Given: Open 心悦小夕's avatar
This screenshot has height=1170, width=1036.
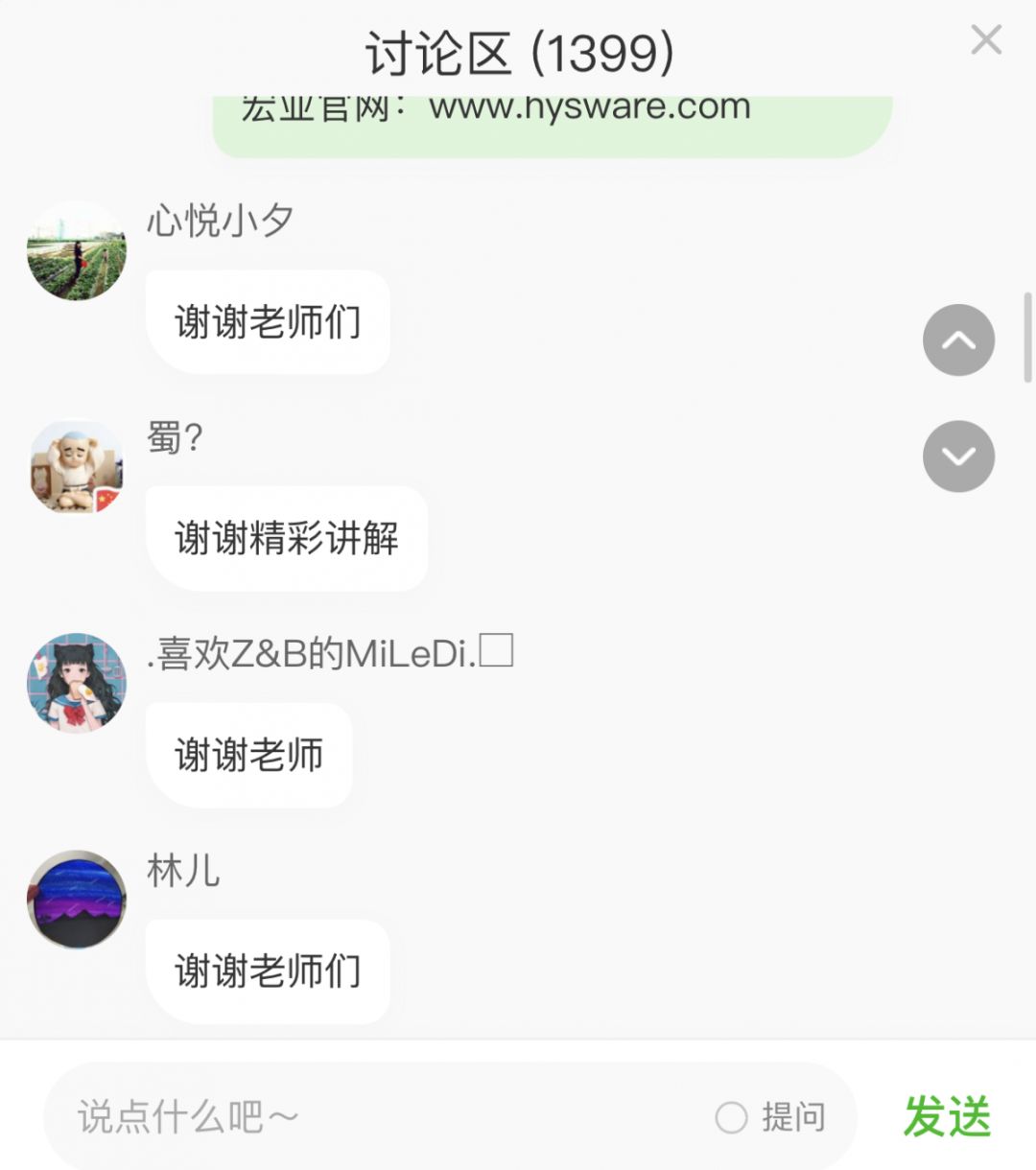Looking at the screenshot, I should (77, 251).
